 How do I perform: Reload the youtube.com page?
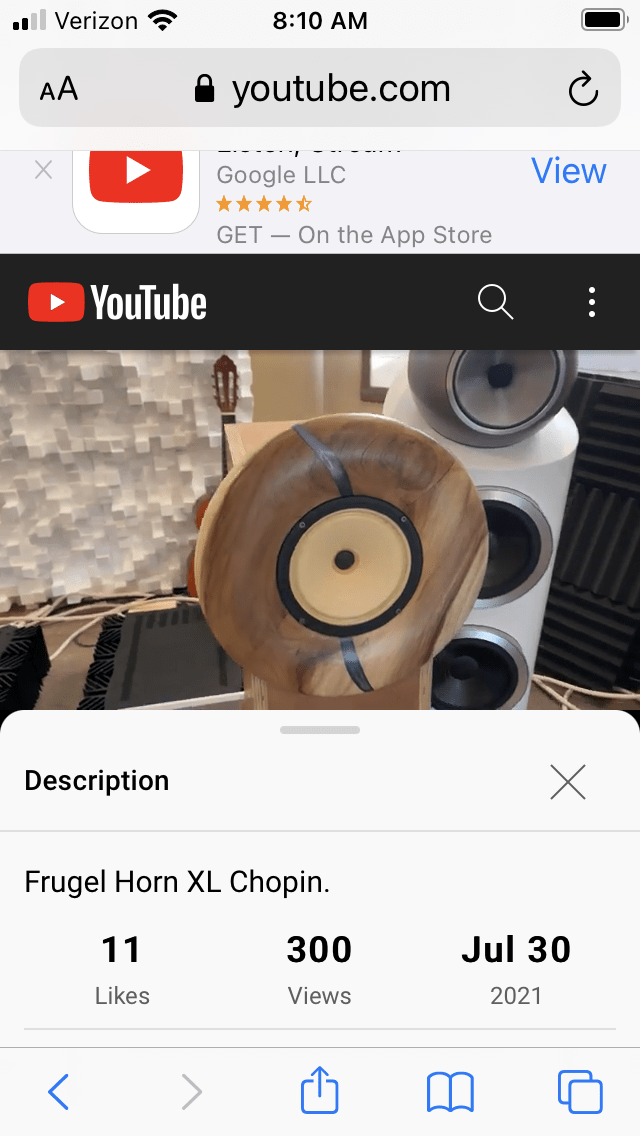pos(583,90)
